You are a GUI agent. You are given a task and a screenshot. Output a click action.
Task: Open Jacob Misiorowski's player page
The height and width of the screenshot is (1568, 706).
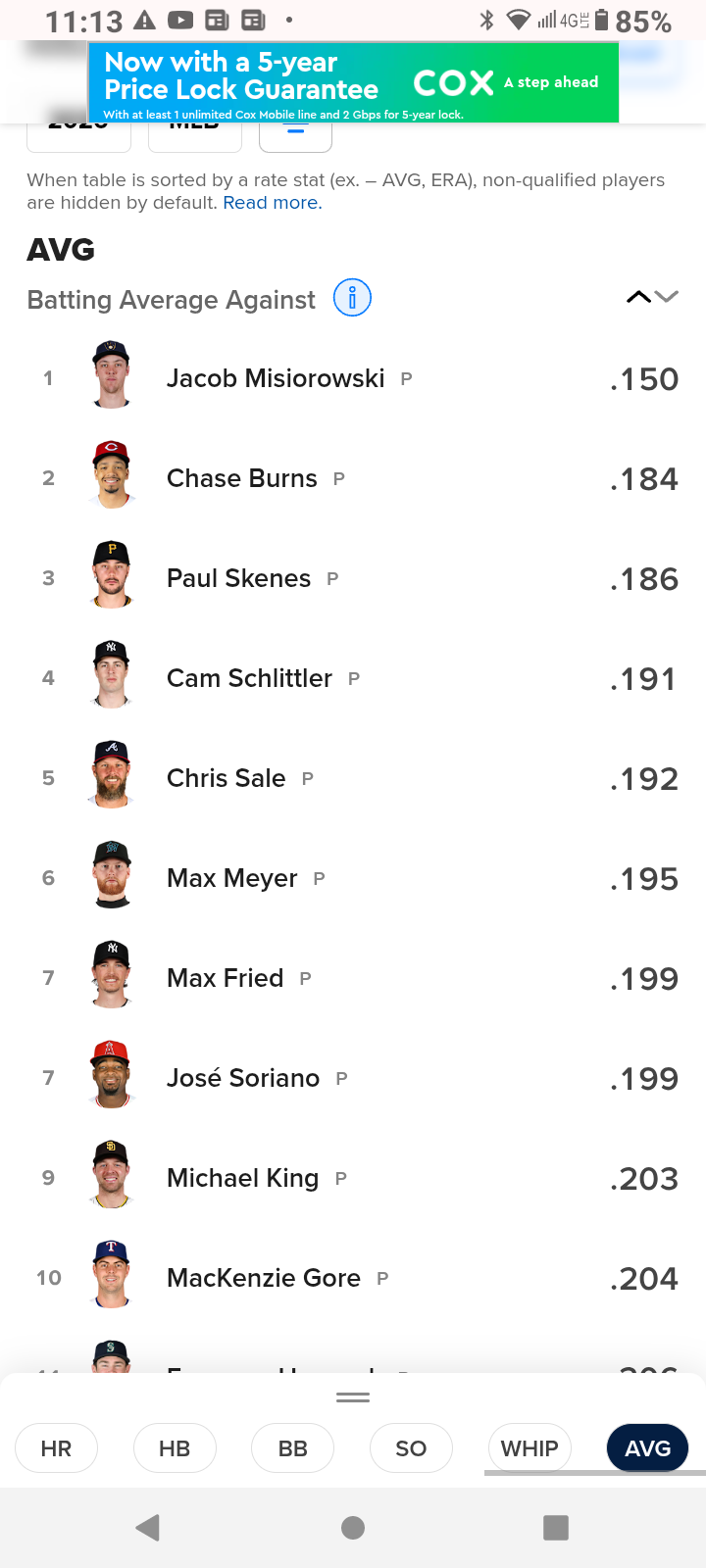click(276, 378)
